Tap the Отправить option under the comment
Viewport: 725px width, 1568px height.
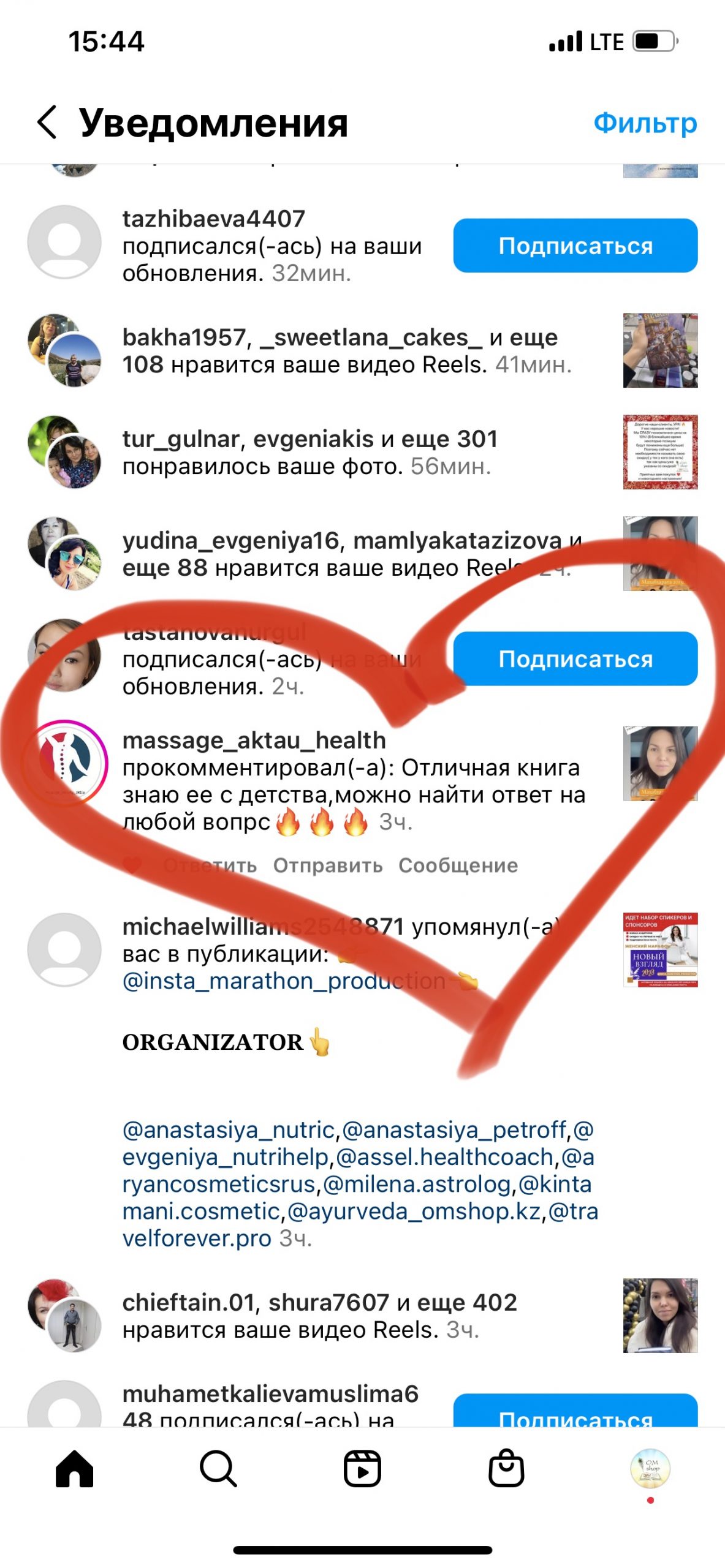pyautogui.click(x=328, y=865)
